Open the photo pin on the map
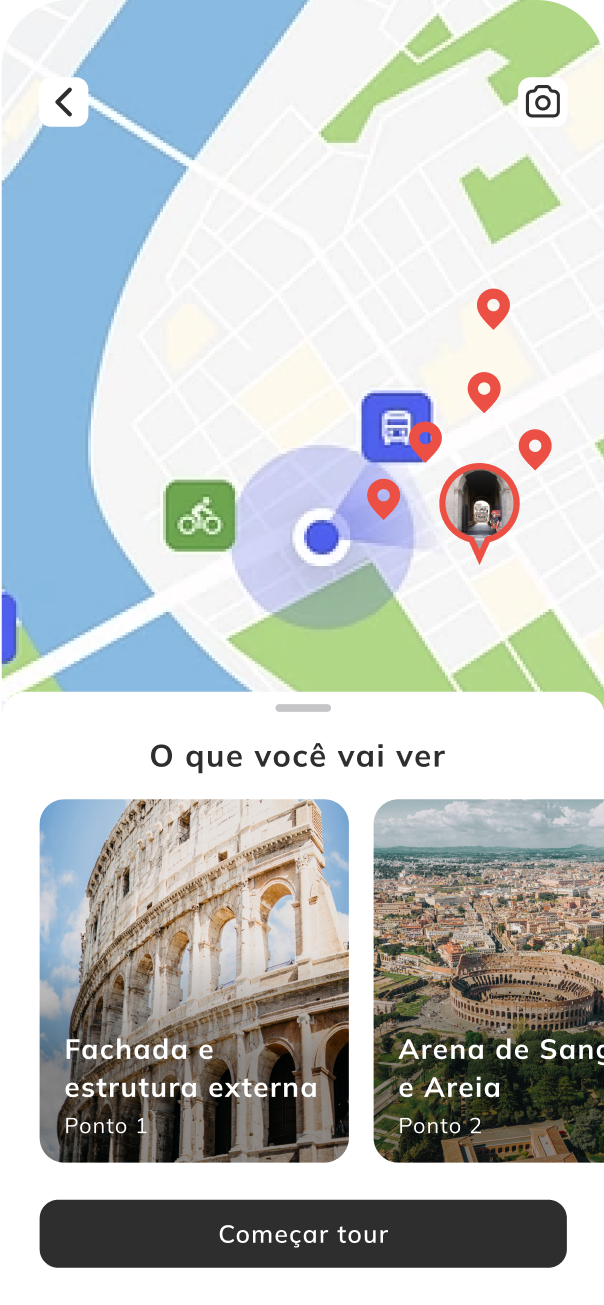This screenshot has height=1305, width=604. (480, 503)
